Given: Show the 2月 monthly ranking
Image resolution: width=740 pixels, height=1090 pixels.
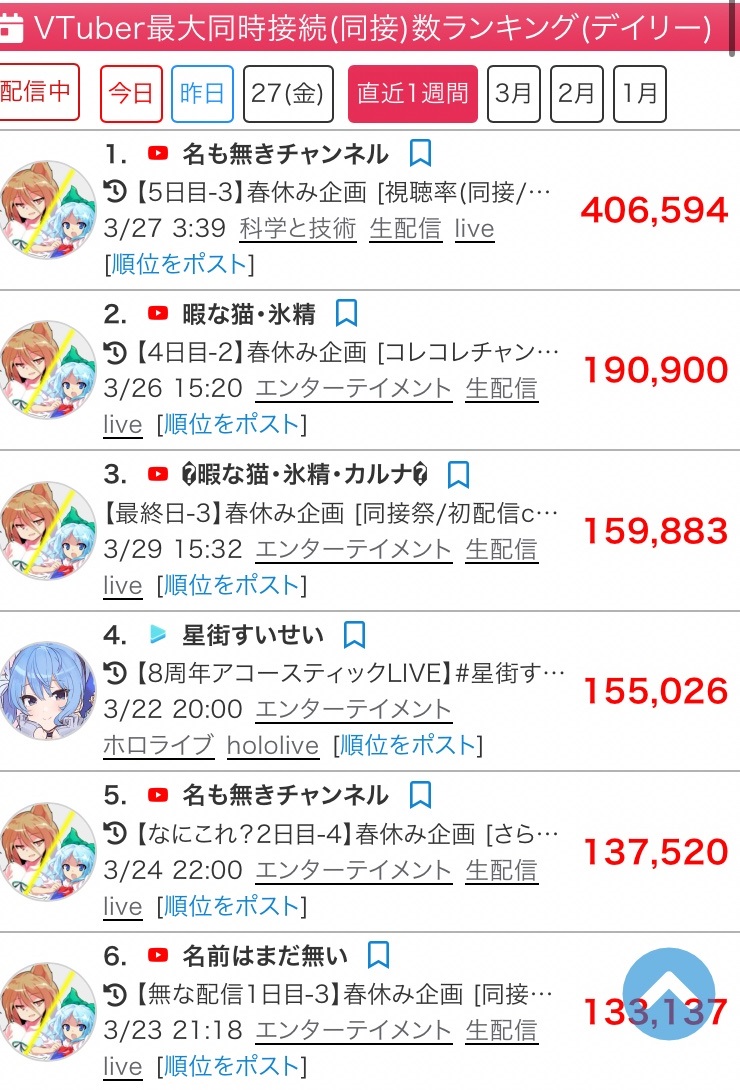Looking at the screenshot, I should [577, 94].
